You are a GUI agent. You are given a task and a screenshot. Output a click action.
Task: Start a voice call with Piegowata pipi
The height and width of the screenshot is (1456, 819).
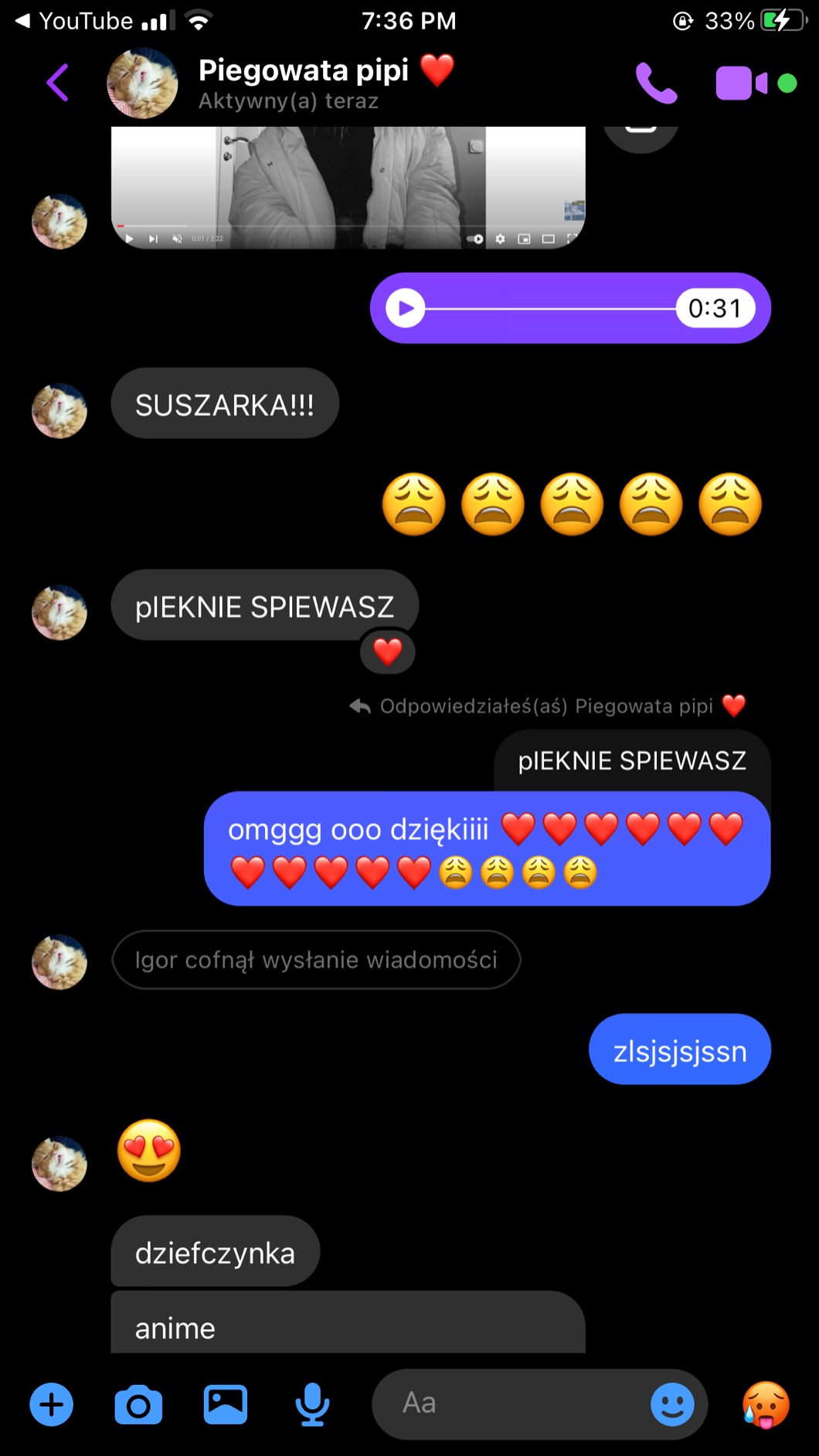coord(655,83)
